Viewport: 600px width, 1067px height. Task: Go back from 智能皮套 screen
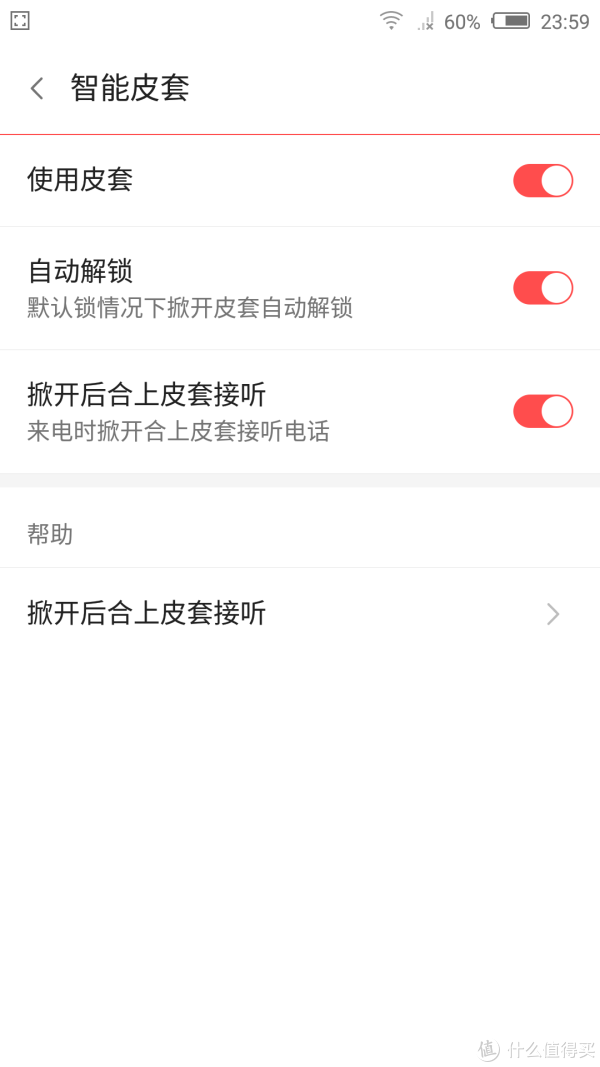[x=37, y=88]
